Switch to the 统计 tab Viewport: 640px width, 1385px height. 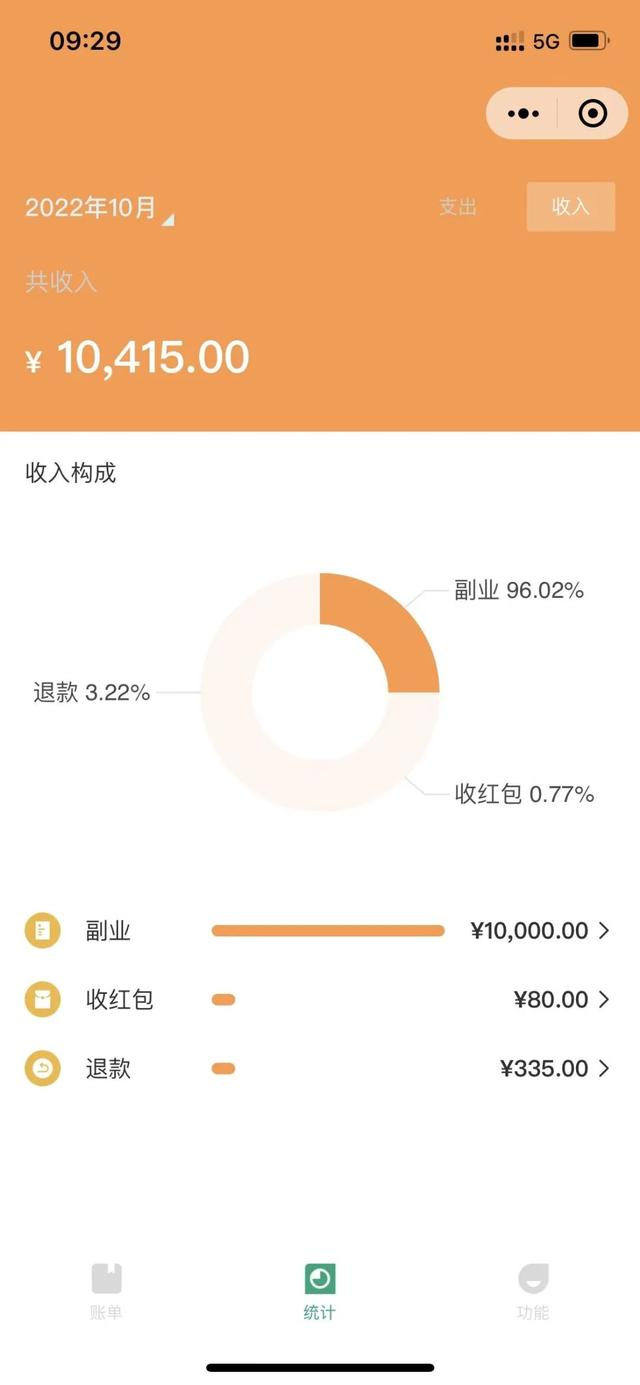(320, 1290)
